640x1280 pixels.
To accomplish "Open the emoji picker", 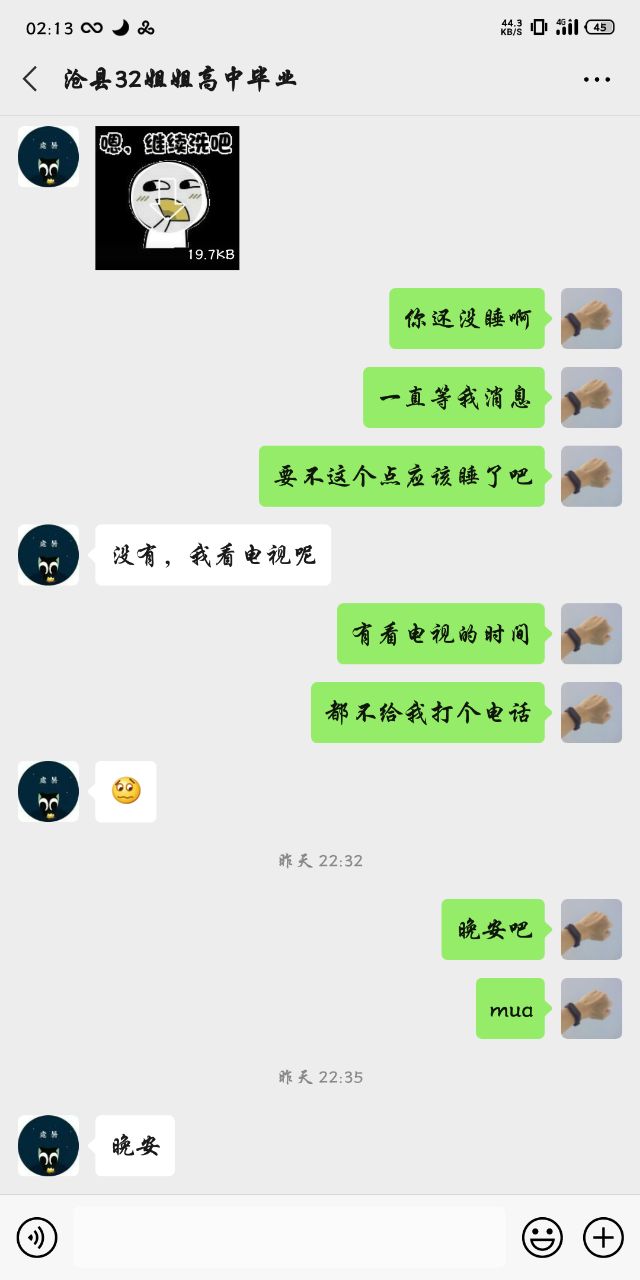I will (542, 1238).
